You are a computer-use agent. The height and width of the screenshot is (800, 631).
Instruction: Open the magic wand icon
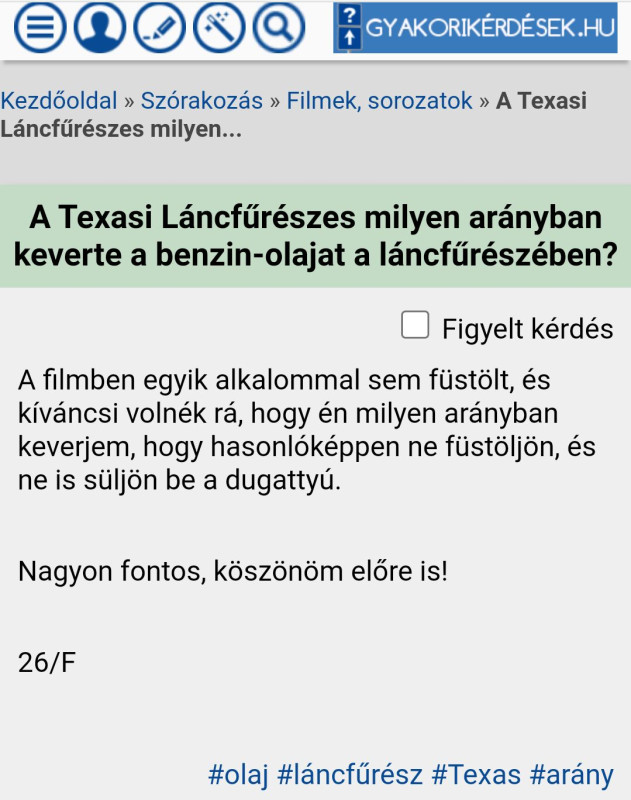(219, 27)
